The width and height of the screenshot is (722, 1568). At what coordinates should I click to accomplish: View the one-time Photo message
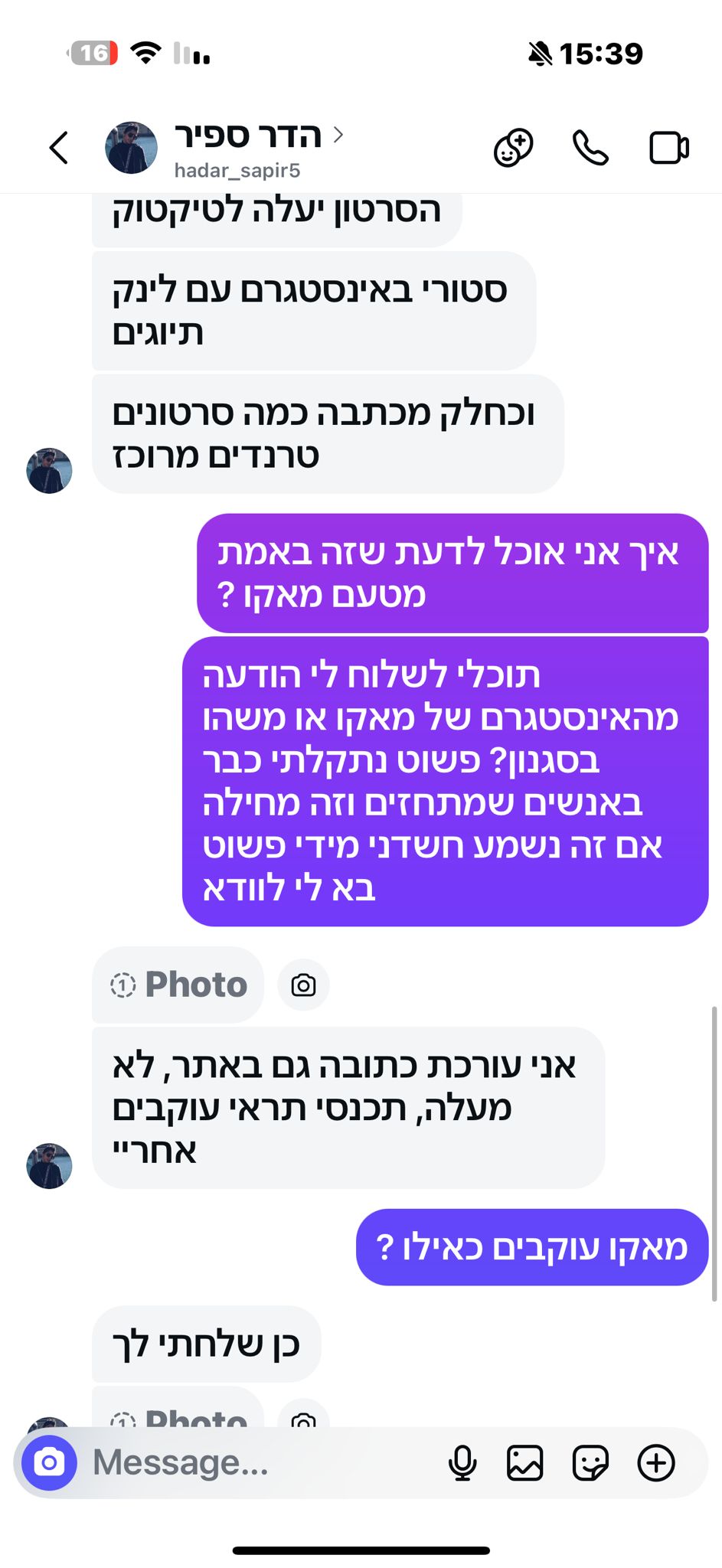tap(178, 985)
